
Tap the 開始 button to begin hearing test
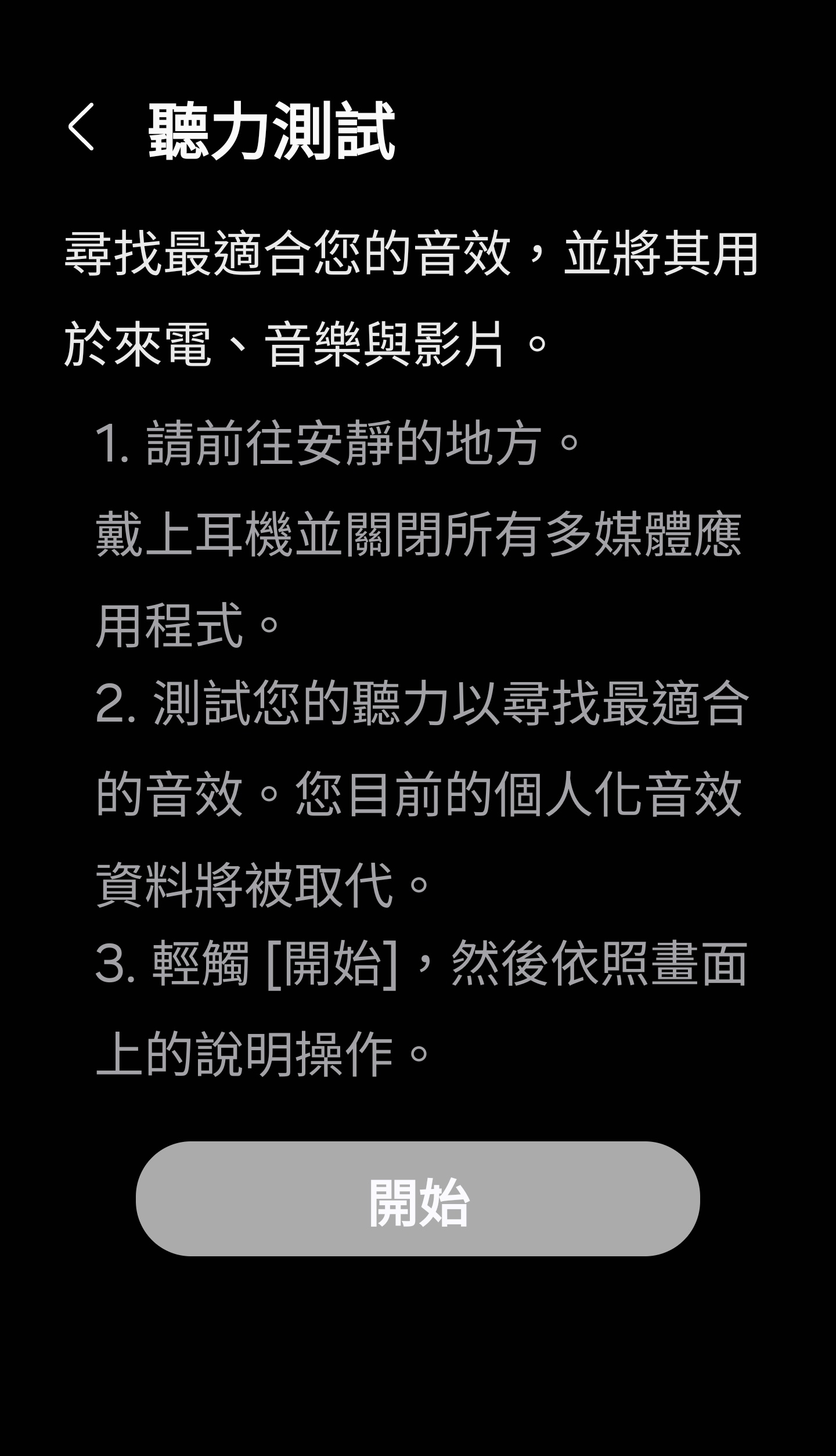[x=417, y=1198]
